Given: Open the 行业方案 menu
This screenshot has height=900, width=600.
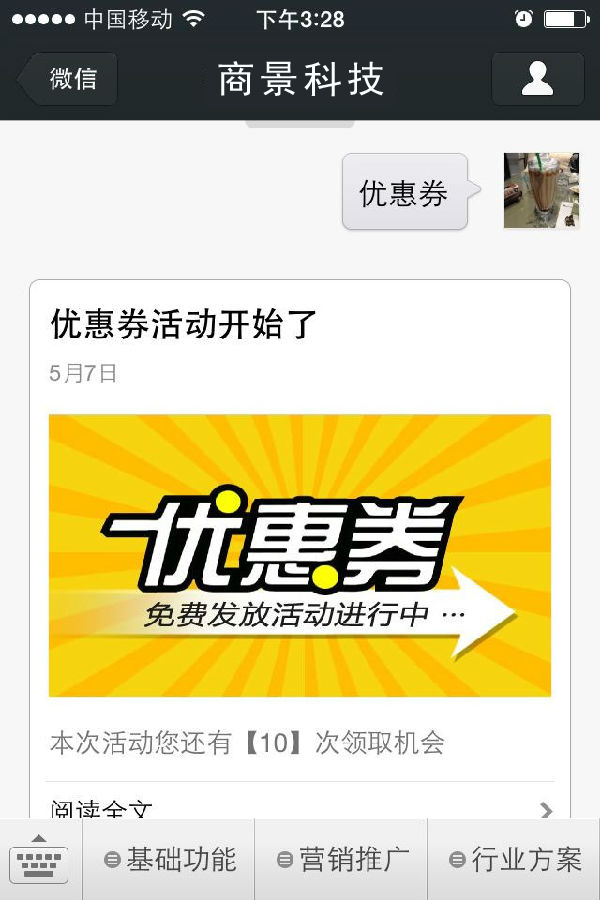Looking at the screenshot, I should pyautogui.click(x=515, y=859).
